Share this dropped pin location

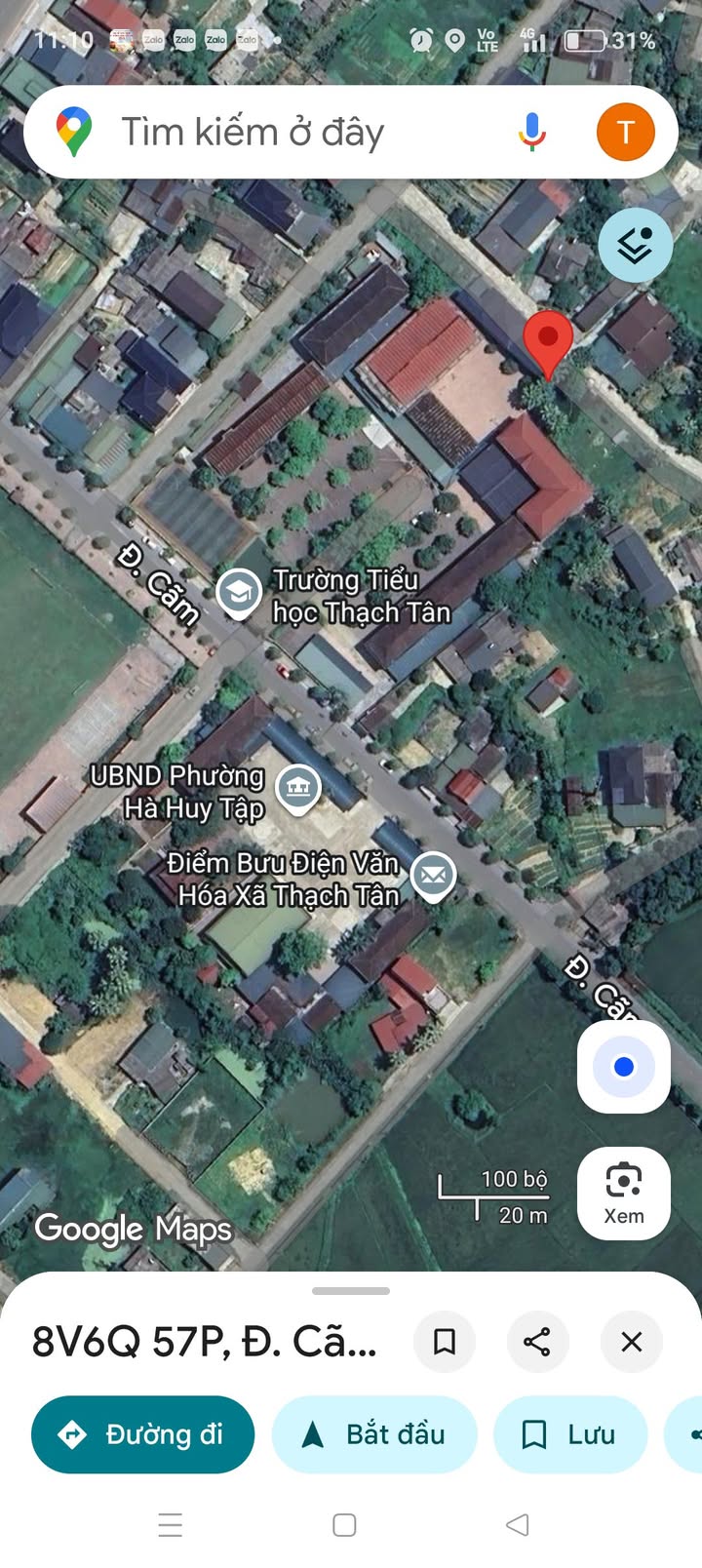537,1342
